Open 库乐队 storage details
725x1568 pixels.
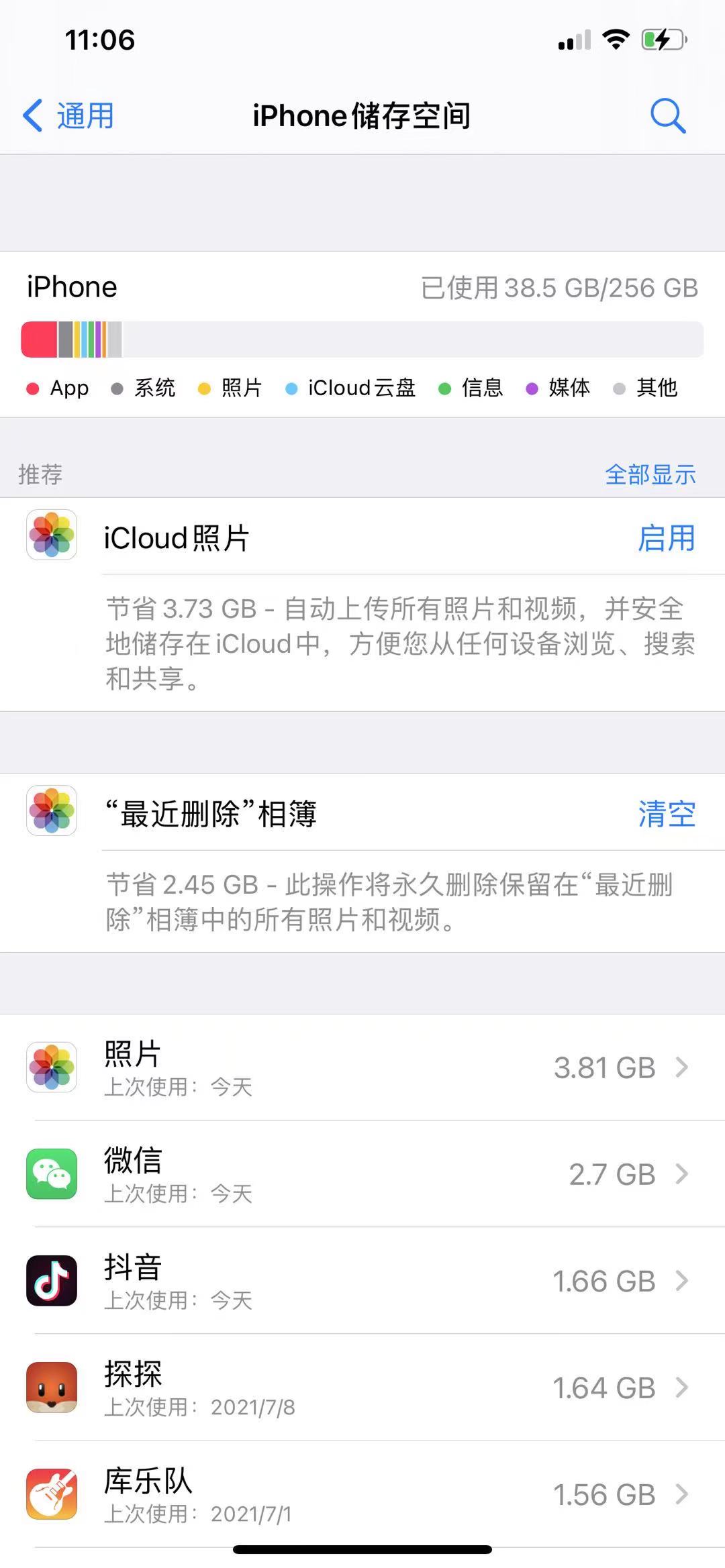(x=362, y=1494)
